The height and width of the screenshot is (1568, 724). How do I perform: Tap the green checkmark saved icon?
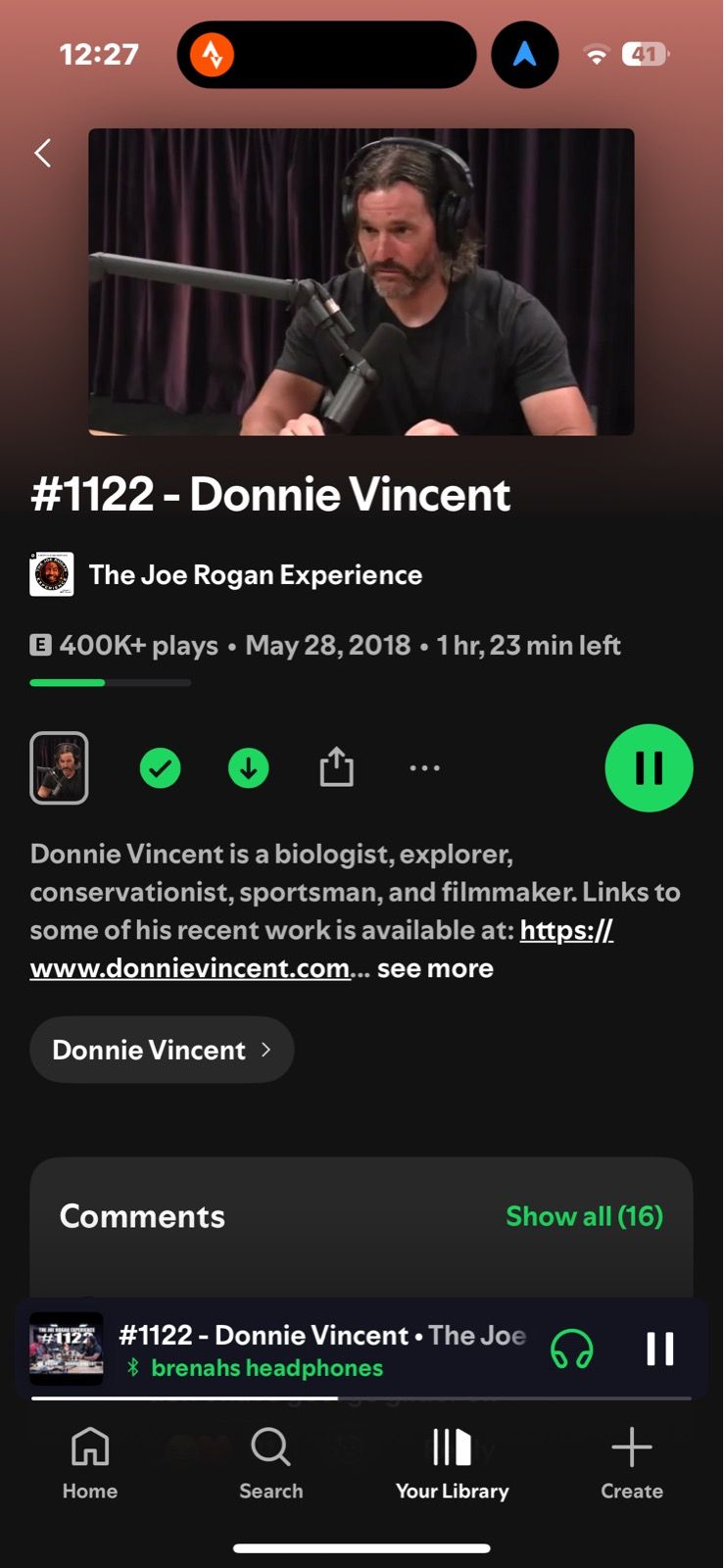[160, 768]
